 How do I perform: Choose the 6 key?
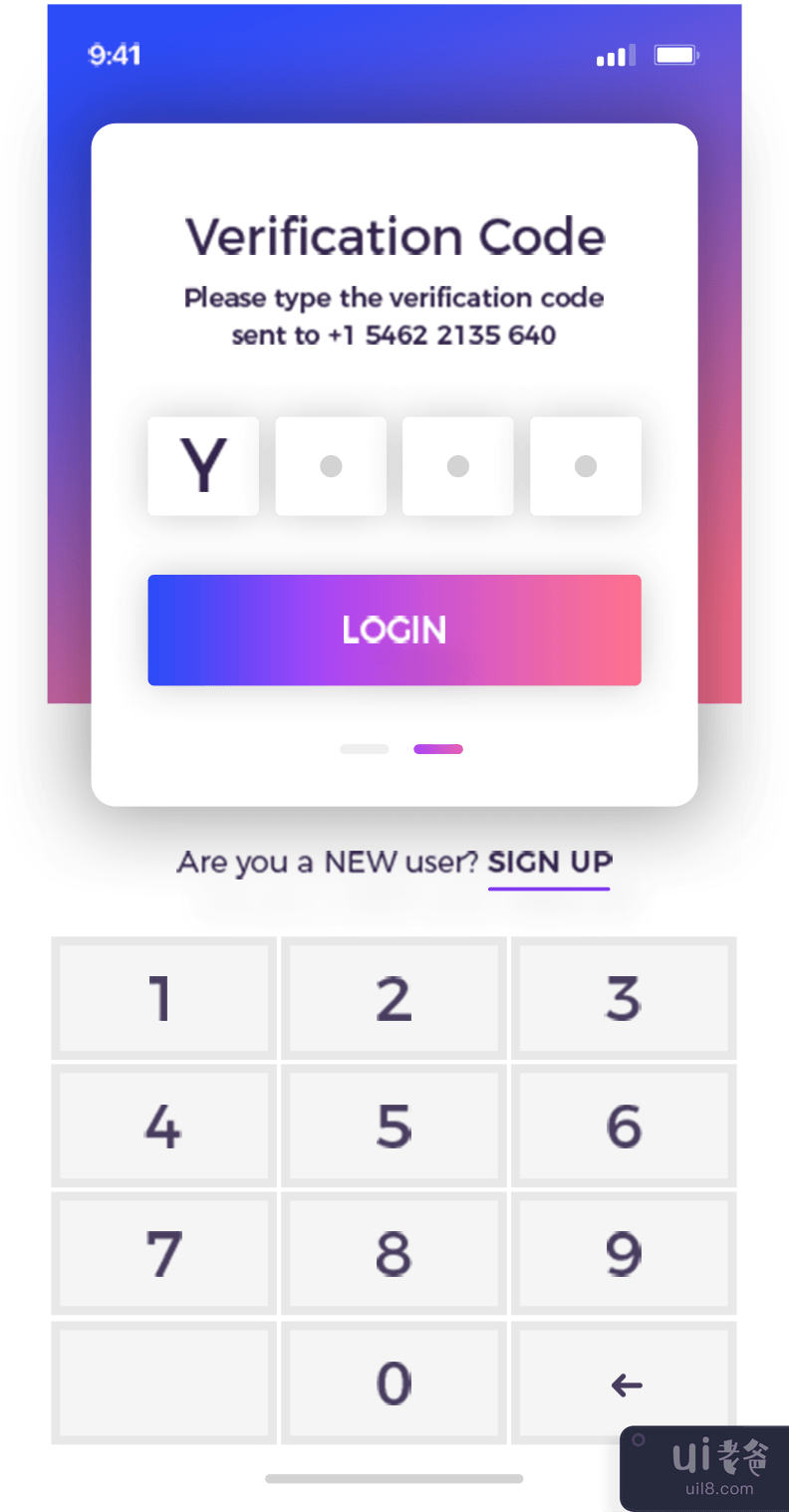[624, 1126]
